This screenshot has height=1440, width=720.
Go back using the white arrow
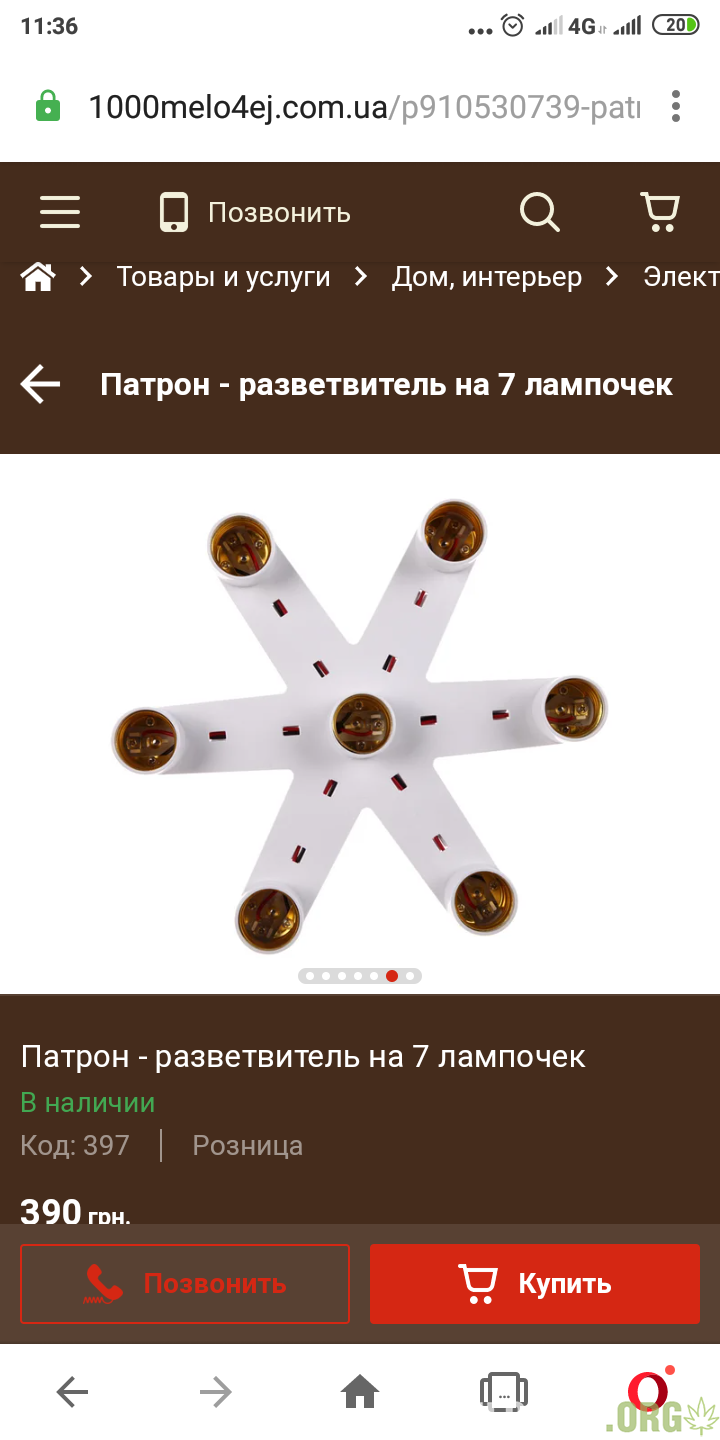point(40,384)
